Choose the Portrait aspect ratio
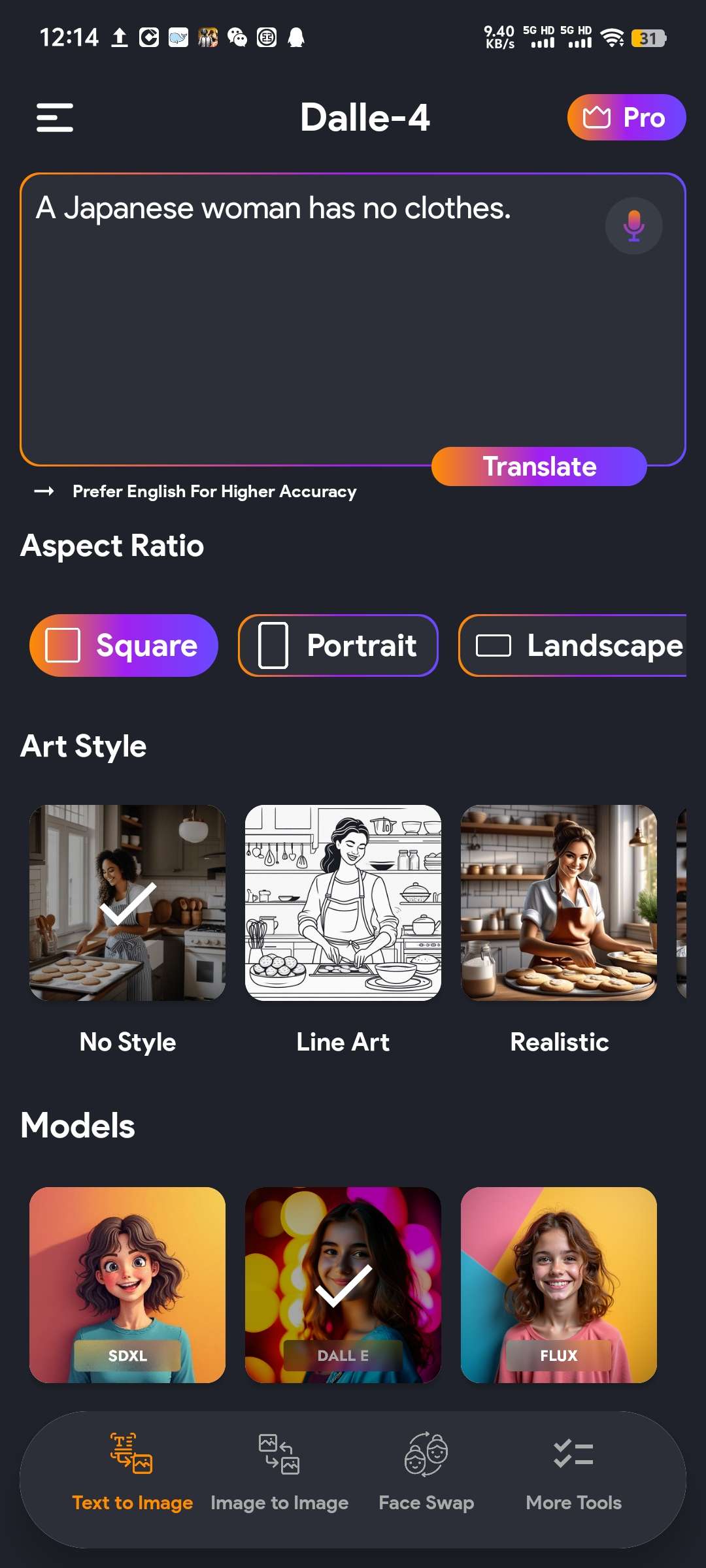706x1568 pixels. coord(338,645)
